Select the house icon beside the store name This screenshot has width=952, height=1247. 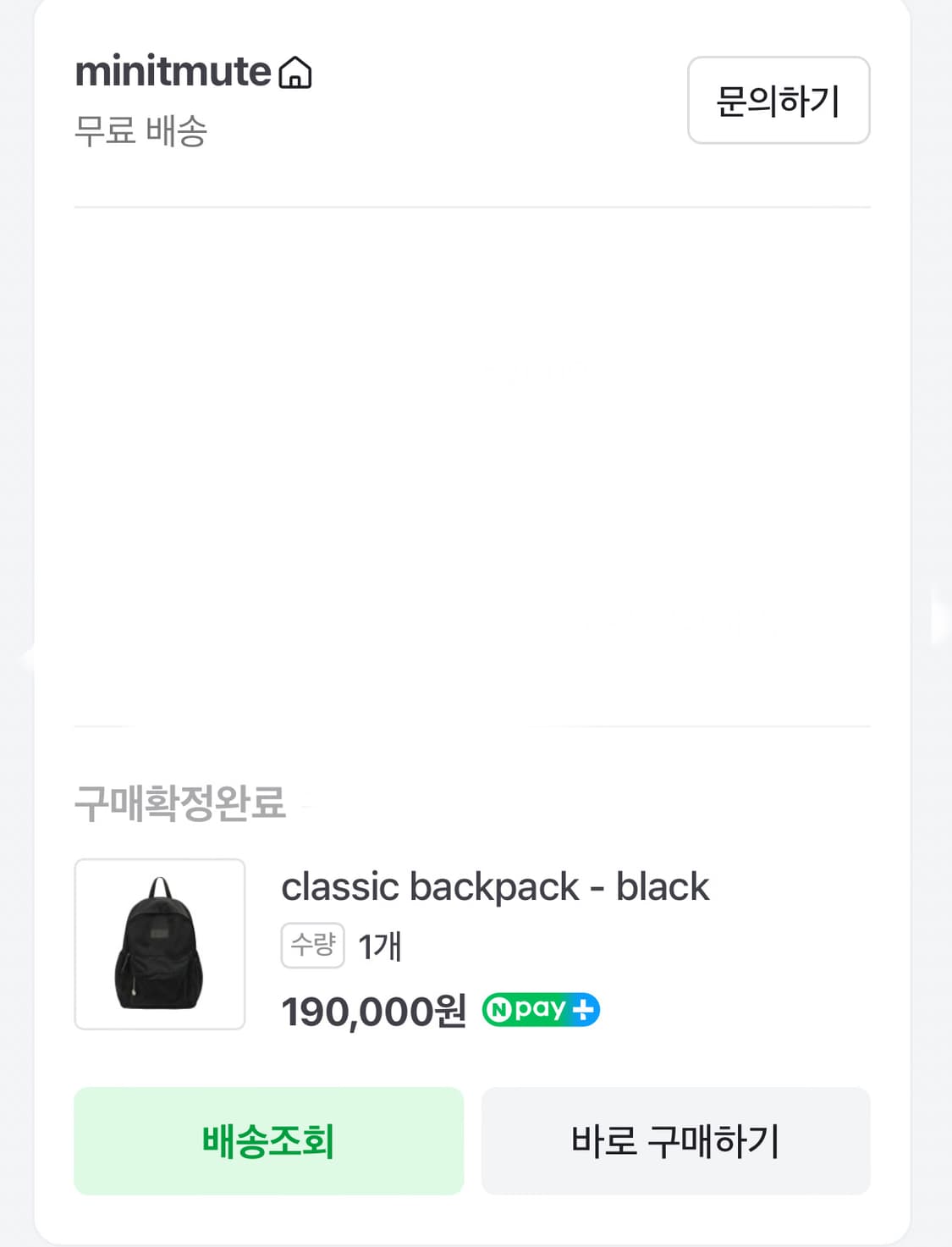pyautogui.click(x=296, y=74)
